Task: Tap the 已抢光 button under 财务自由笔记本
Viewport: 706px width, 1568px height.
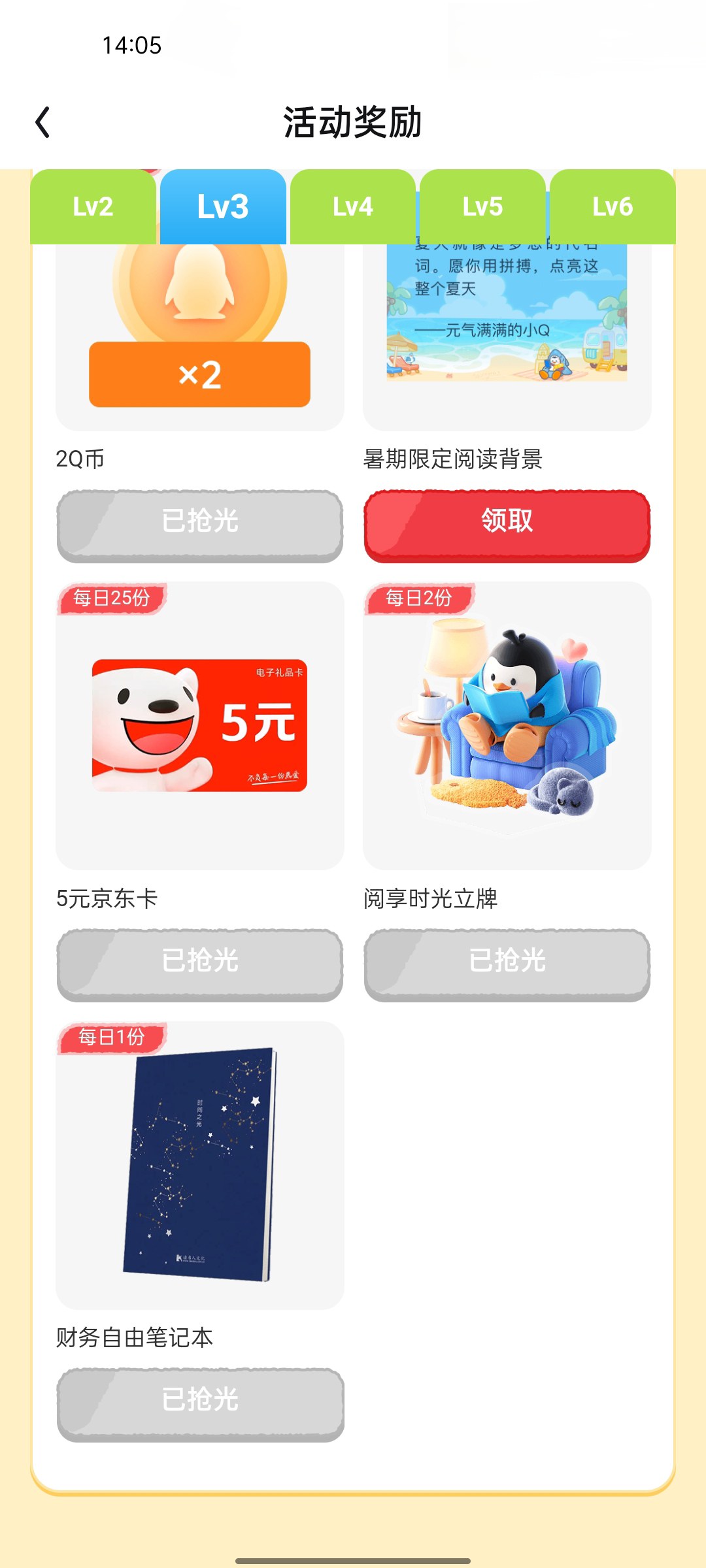Action: pyautogui.click(x=200, y=1405)
